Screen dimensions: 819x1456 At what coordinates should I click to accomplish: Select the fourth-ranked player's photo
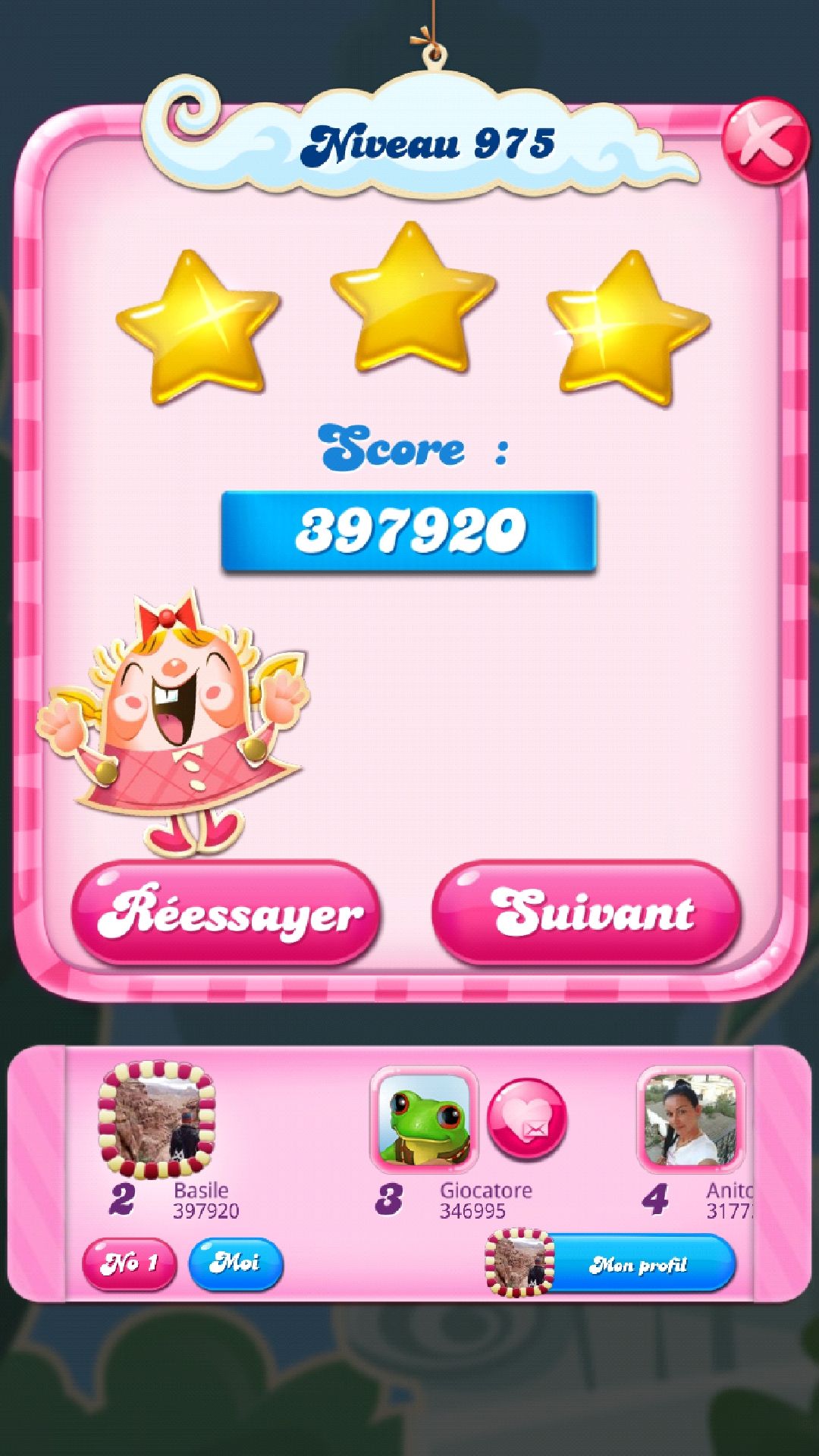(690, 1120)
